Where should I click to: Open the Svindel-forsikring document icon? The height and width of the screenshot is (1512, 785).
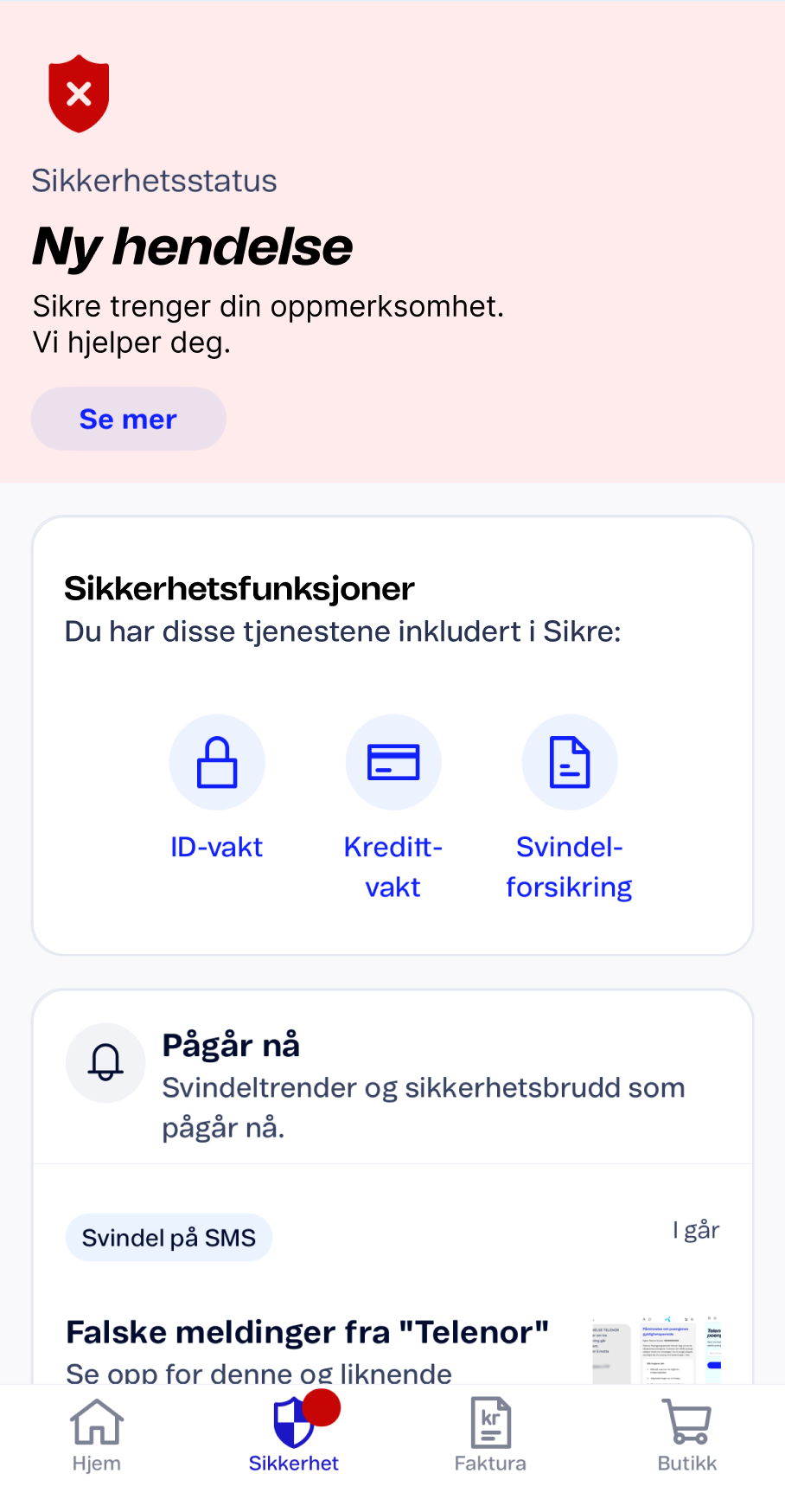[570, 762]
